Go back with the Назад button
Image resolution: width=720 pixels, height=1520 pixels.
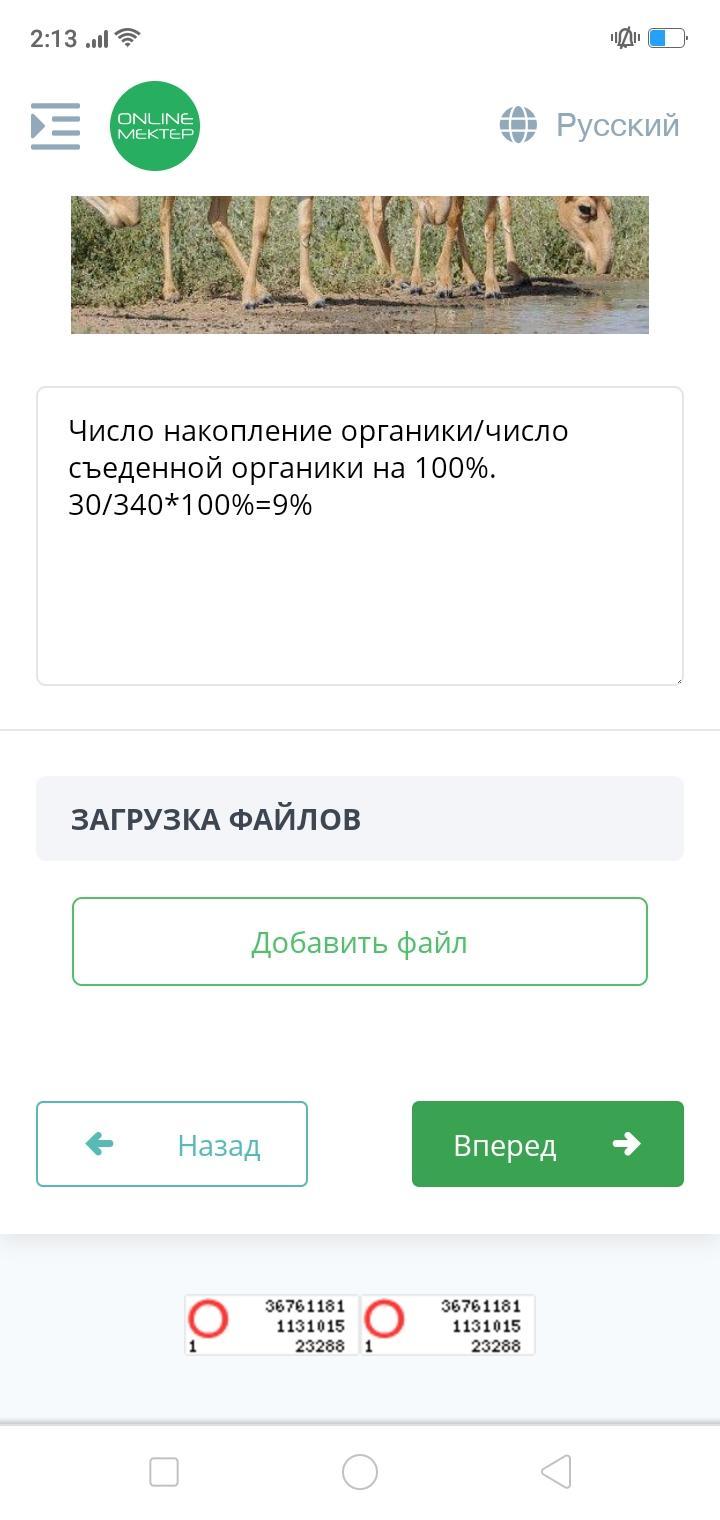pos(172,1144)
